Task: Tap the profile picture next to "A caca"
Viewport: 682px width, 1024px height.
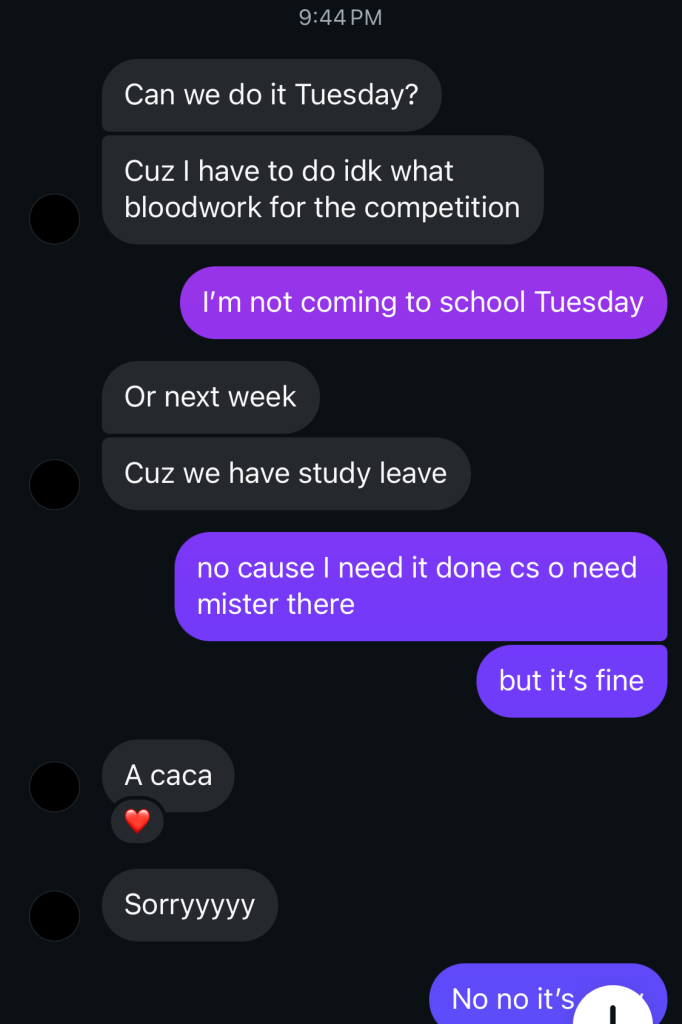Action: point(54,786)
